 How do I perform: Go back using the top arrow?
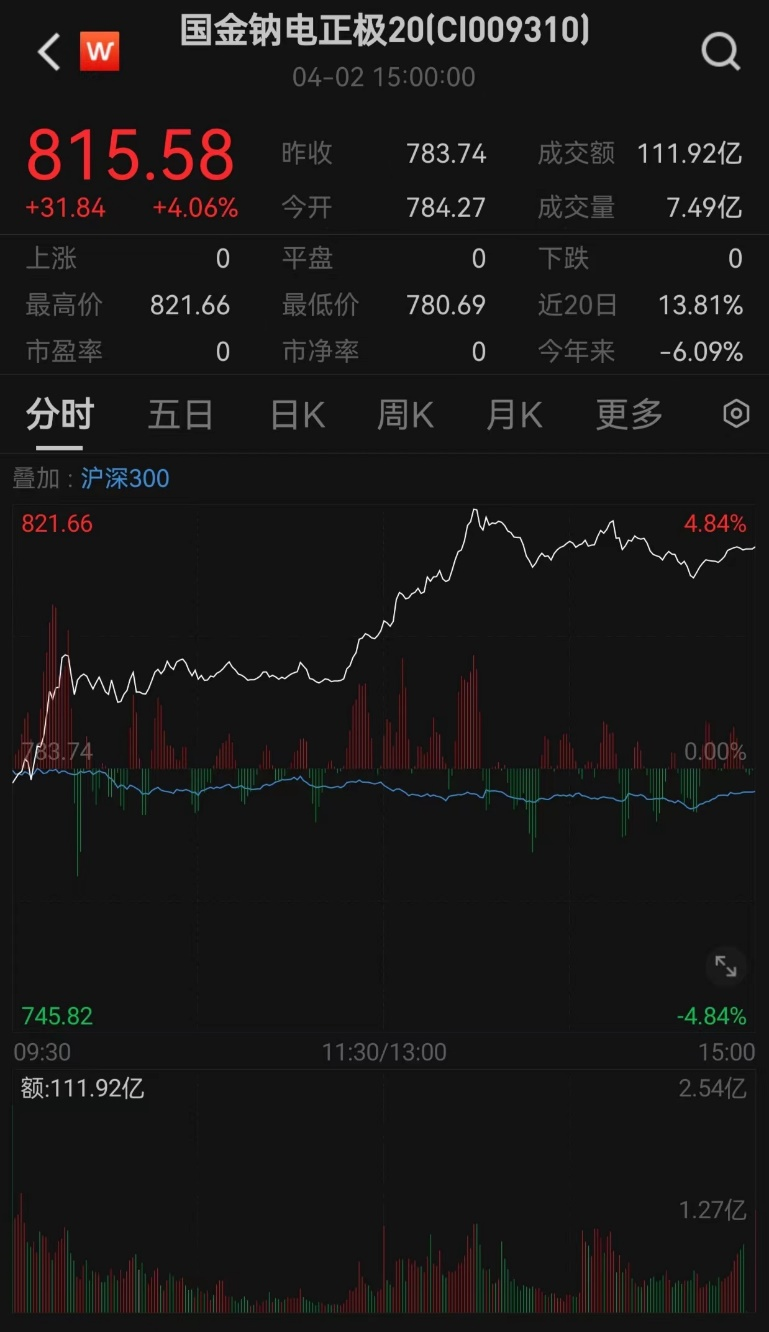(x=49, y=52)
